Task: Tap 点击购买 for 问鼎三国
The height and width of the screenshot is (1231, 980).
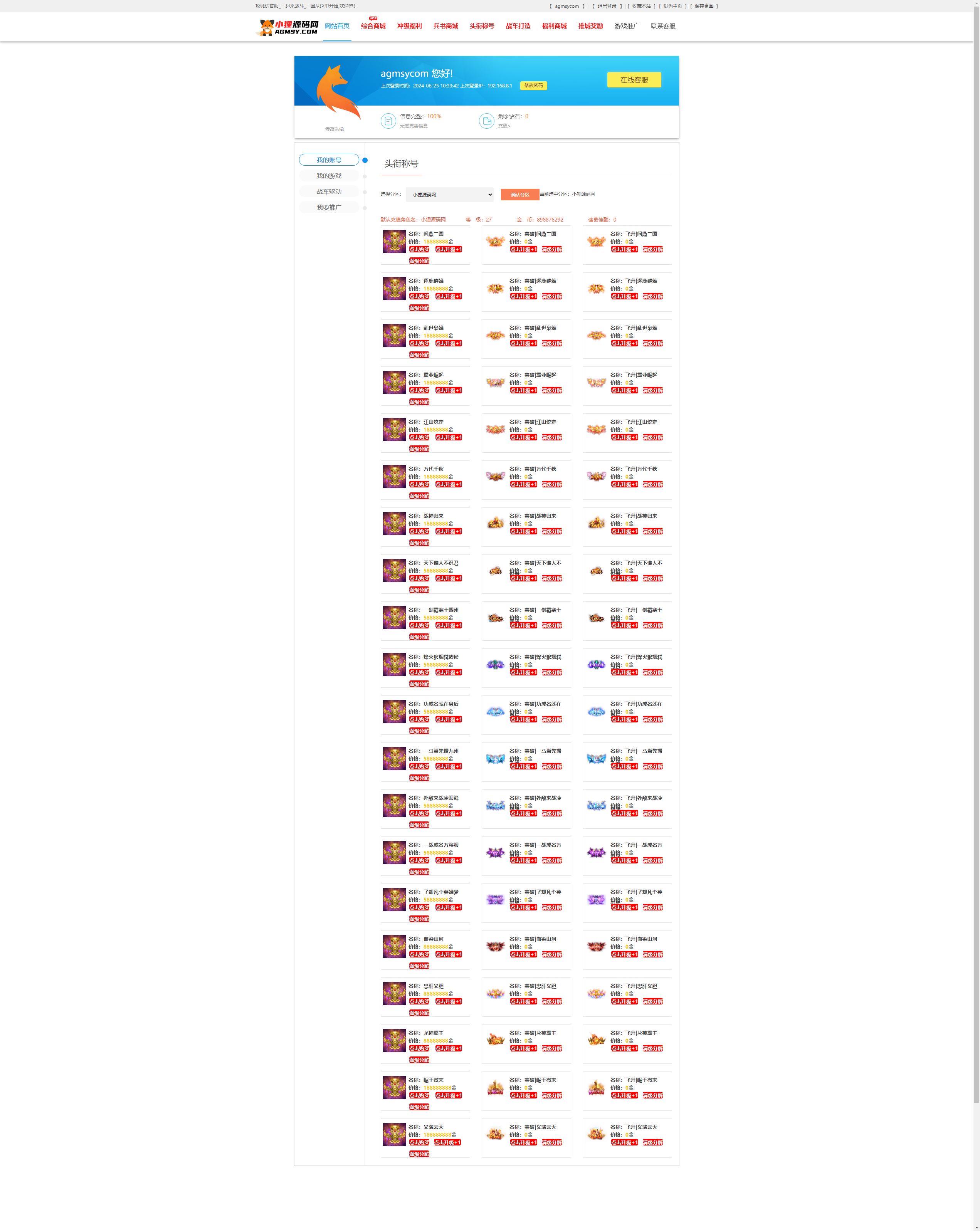Action: 419,250
